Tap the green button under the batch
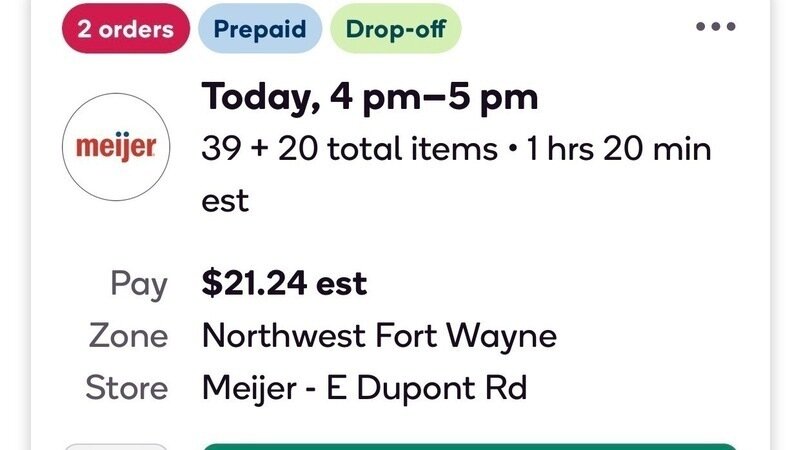This screenshot has height=450, width=800. (x=470, y=446)
